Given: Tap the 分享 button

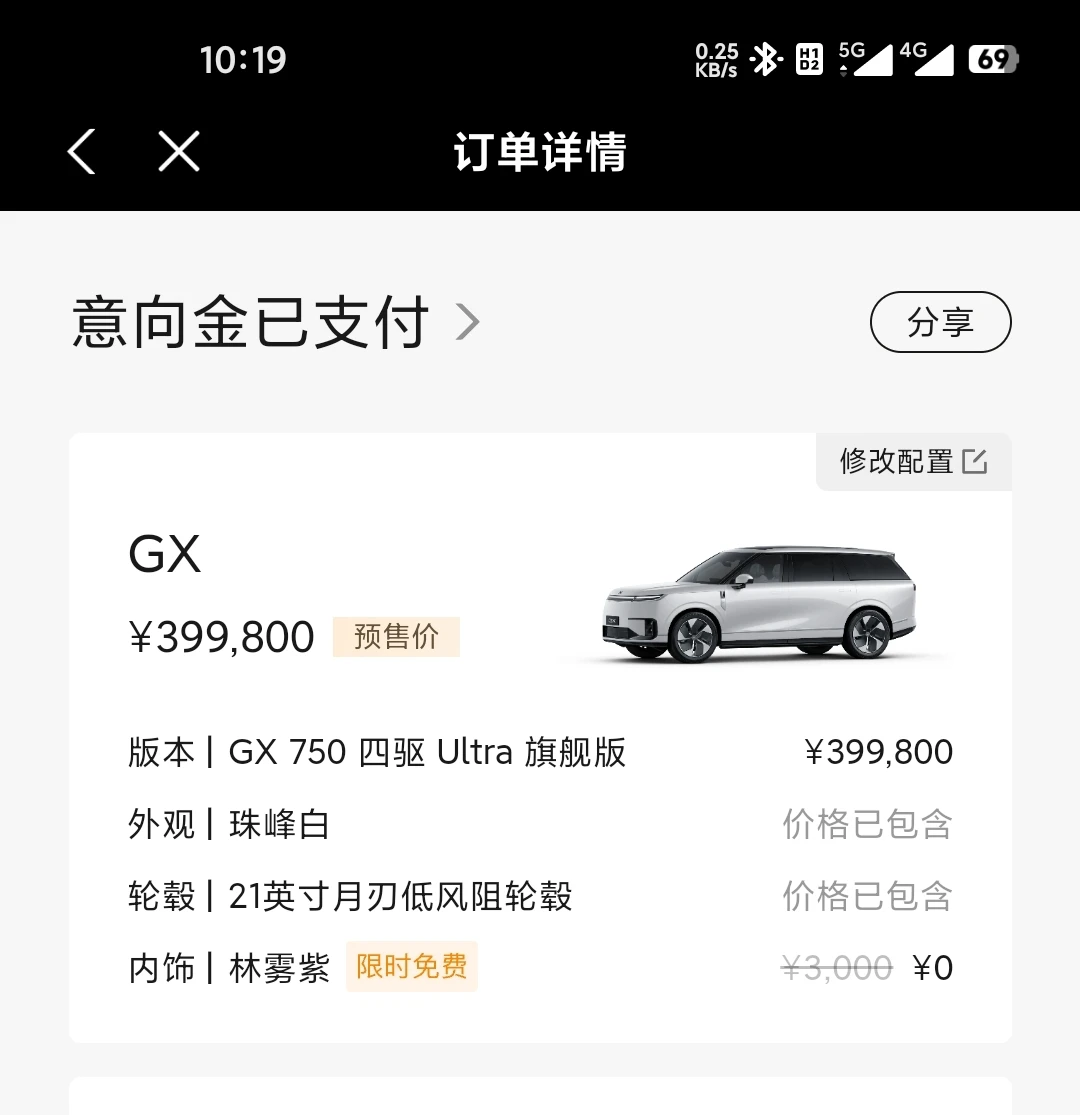Looking at the screenshot, I should pyautogui.click(x=940, y=322).
